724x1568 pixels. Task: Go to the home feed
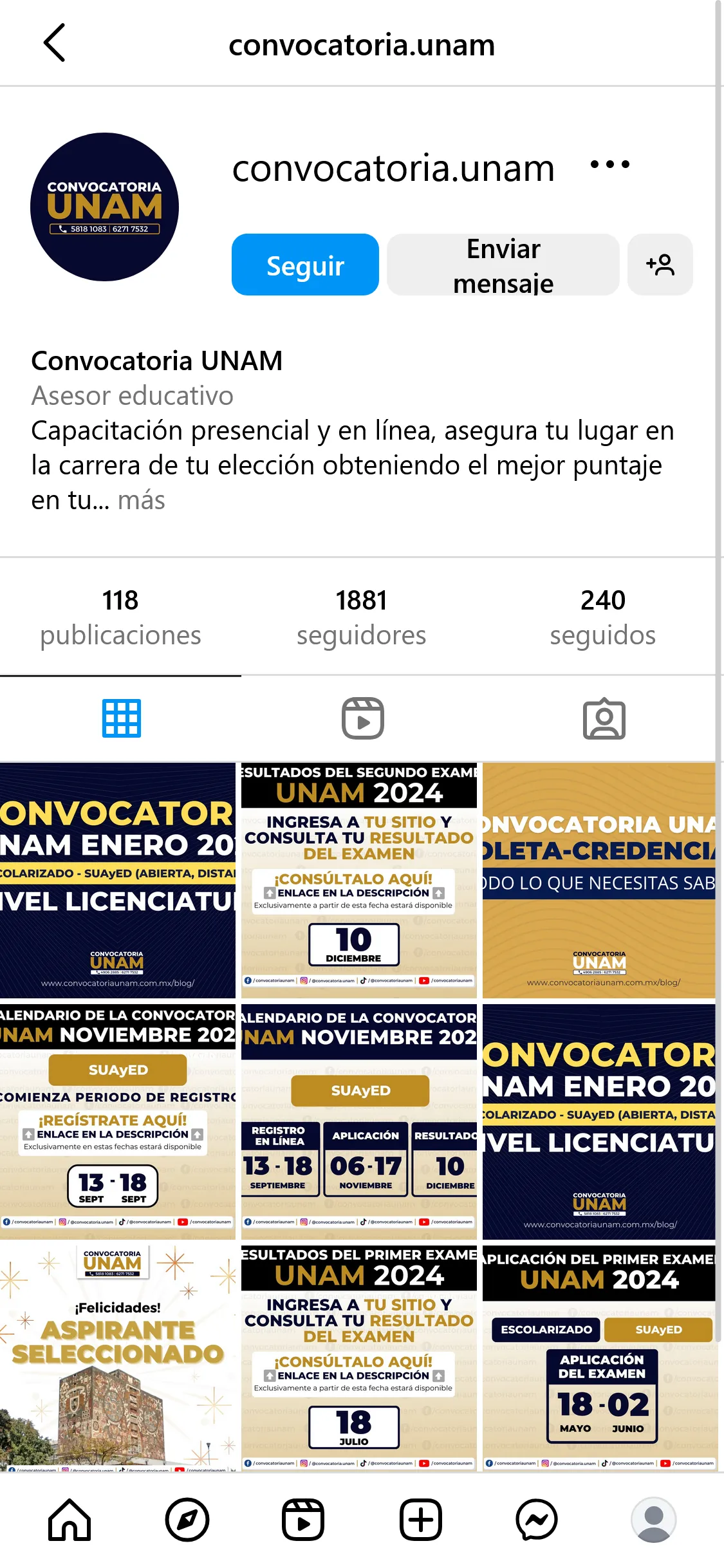pyautogui.click(x=70, y=1520)
